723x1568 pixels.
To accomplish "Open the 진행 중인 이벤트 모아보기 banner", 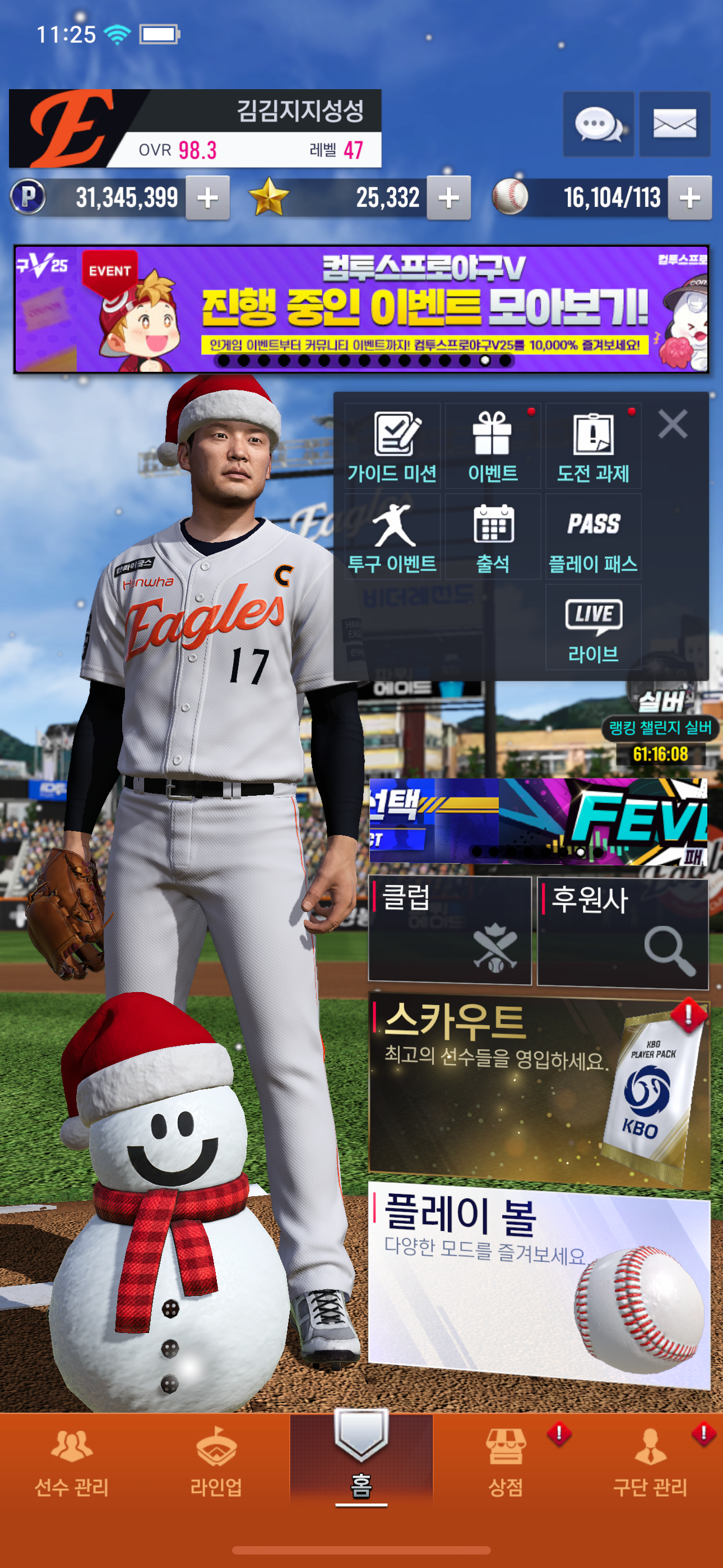I will click(x=361, y=309).
